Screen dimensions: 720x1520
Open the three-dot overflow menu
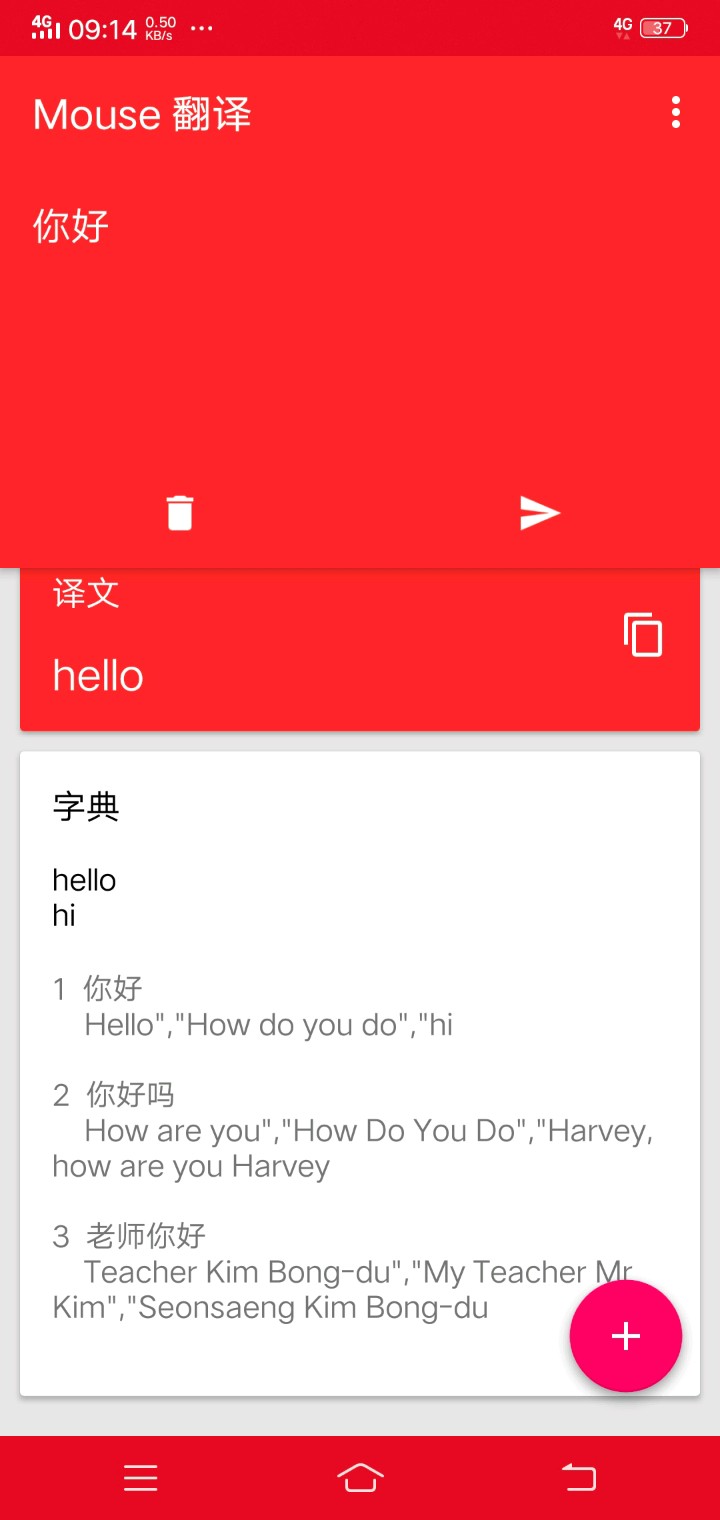(x=676, y=113)
